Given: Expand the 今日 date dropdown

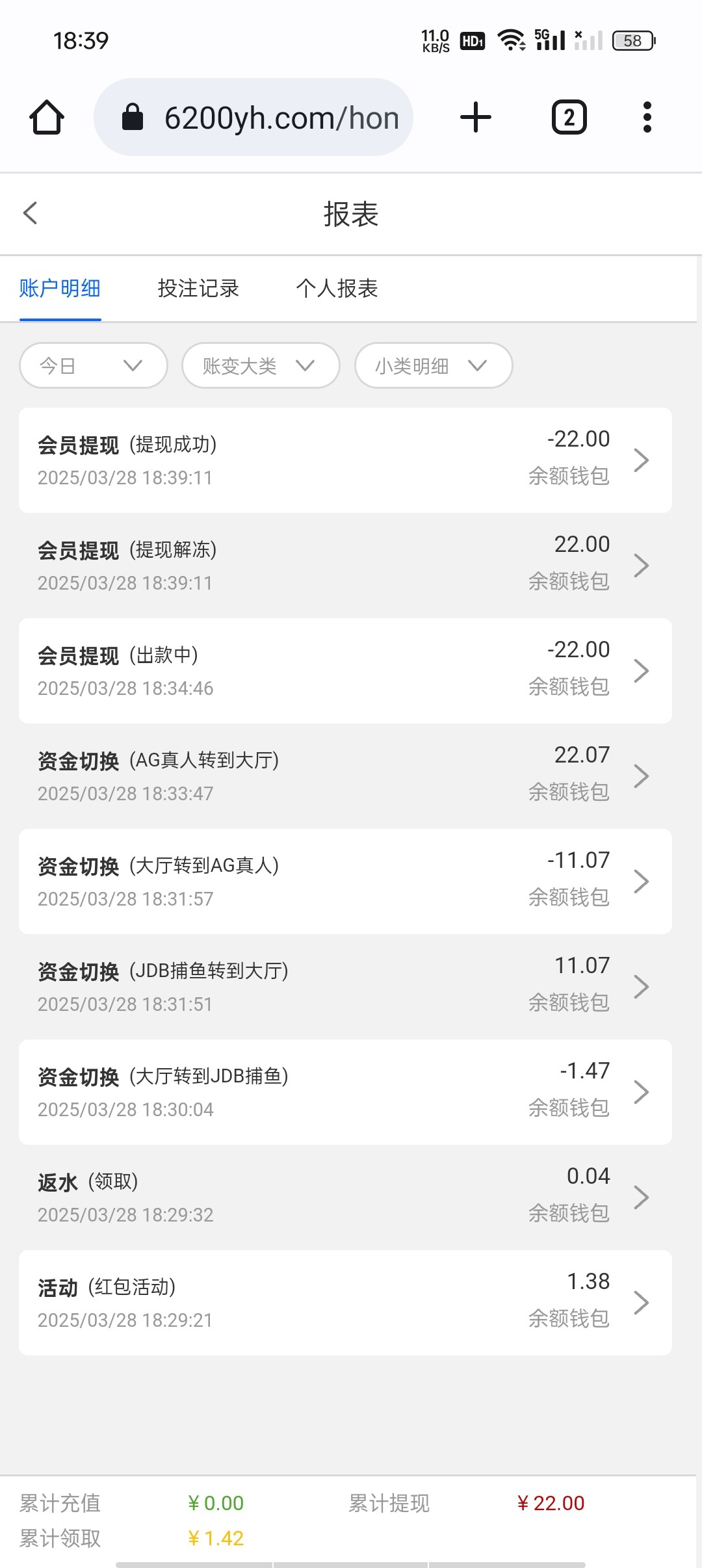Looking at the screenshot, I should [94, 365].
